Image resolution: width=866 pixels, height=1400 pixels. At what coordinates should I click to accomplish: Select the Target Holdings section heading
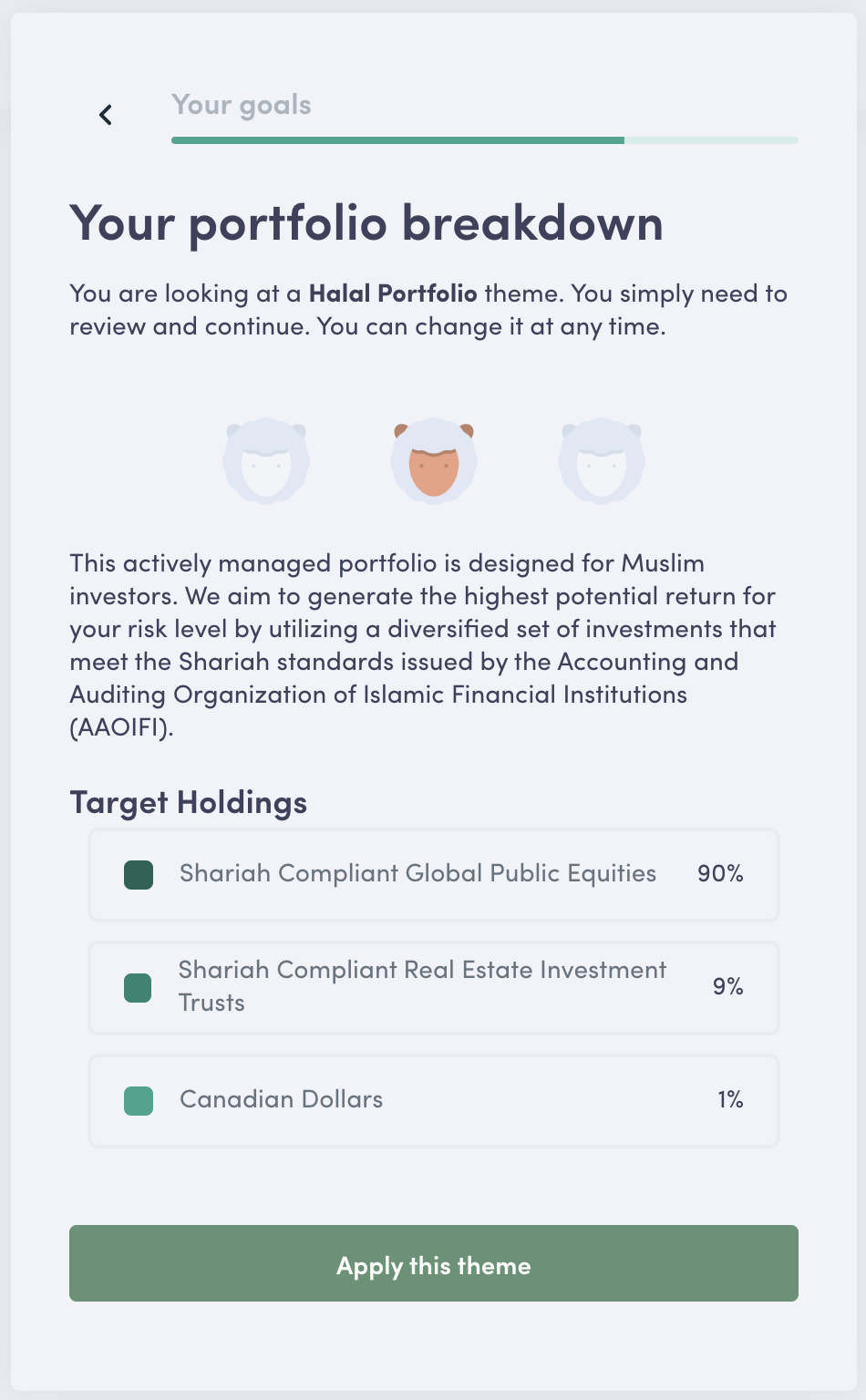[188, 803]
